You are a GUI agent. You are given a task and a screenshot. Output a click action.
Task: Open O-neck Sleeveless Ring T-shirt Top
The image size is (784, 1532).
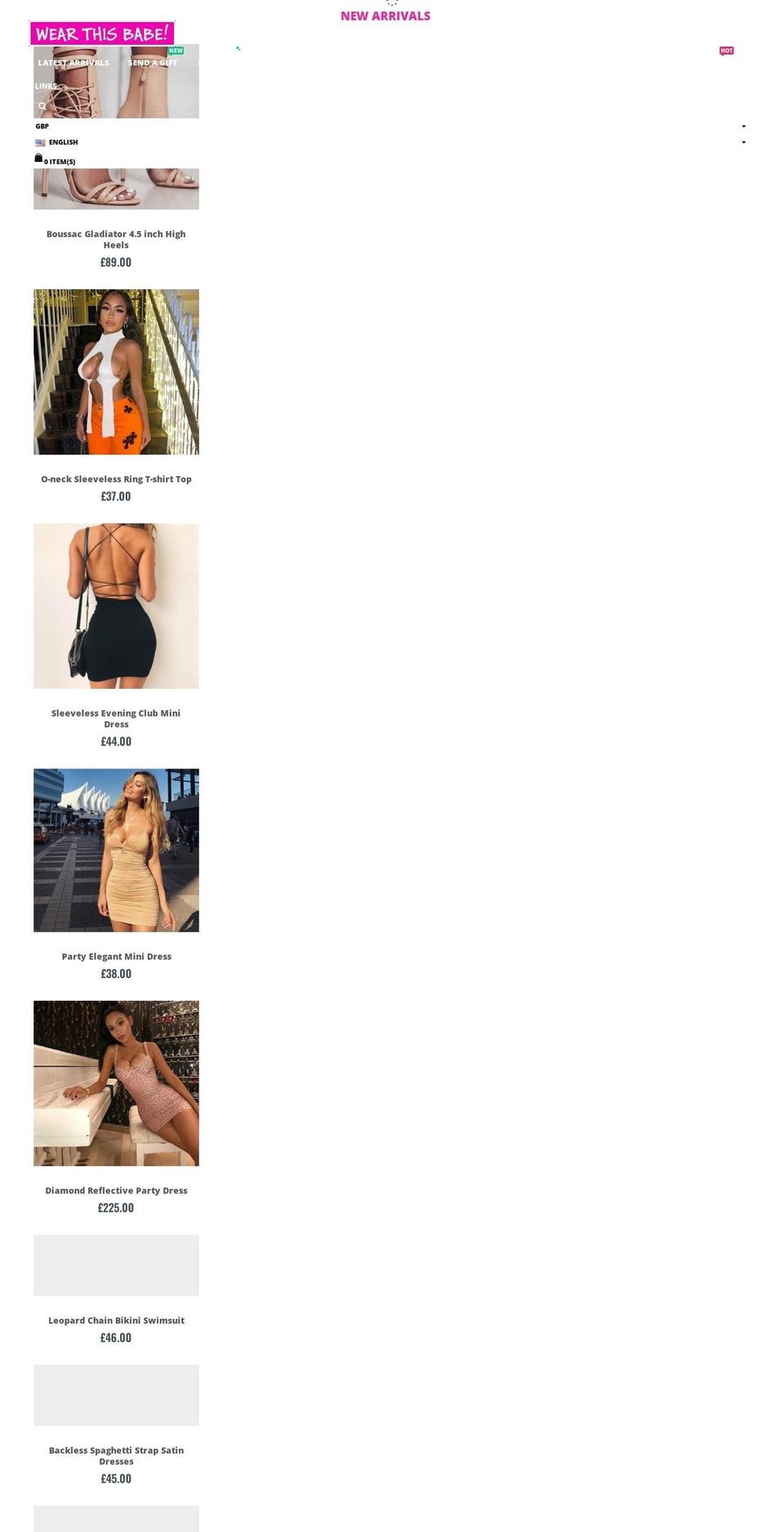coord(116,479)
